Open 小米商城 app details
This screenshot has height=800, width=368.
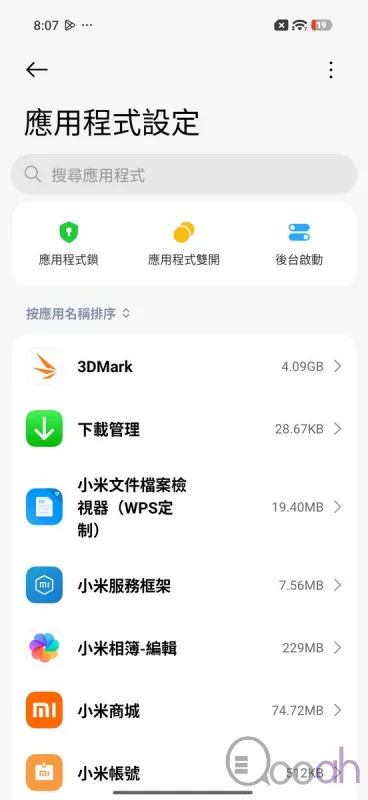point(184,710)
